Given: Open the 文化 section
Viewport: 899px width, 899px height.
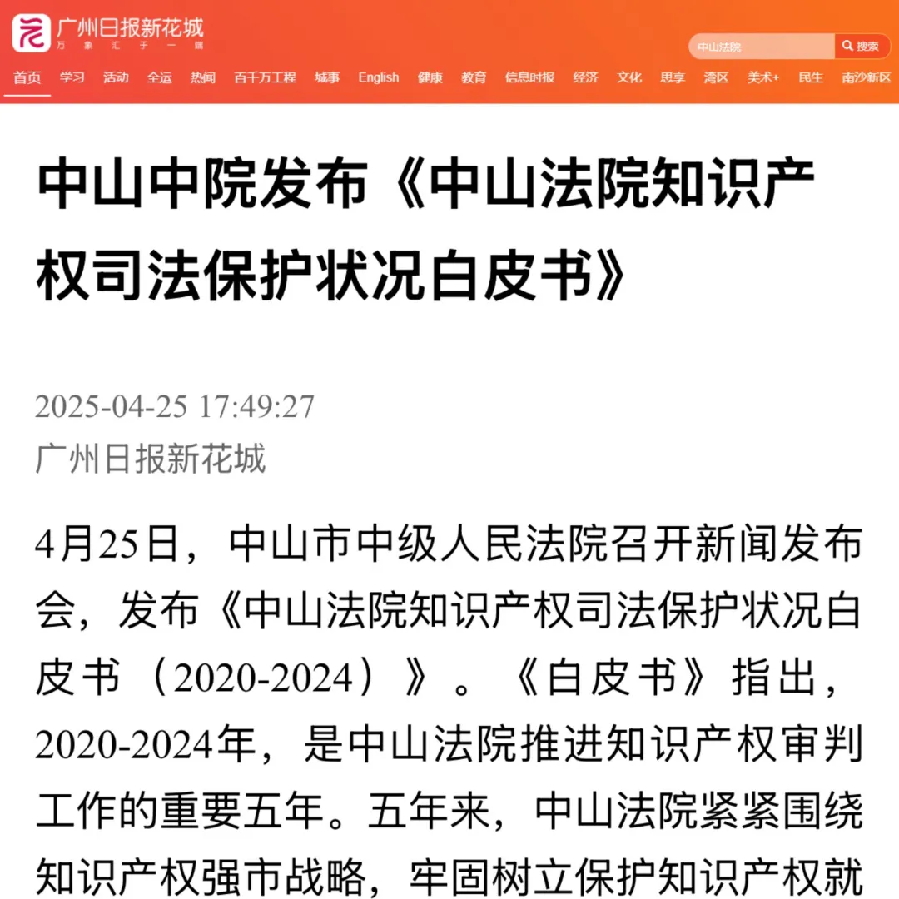Looking at the screenshot, I should 629,77.
